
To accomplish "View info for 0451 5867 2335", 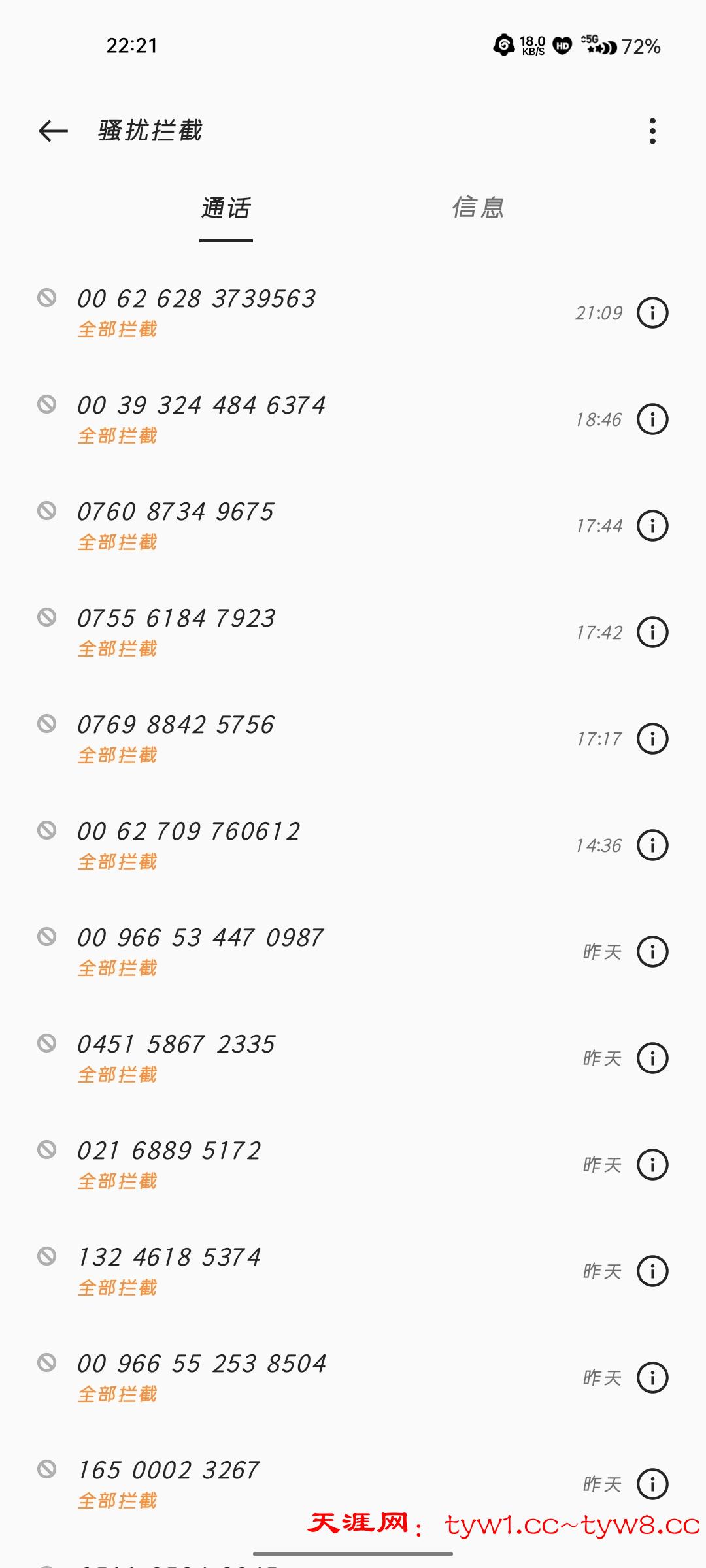I will point(652,1058).
